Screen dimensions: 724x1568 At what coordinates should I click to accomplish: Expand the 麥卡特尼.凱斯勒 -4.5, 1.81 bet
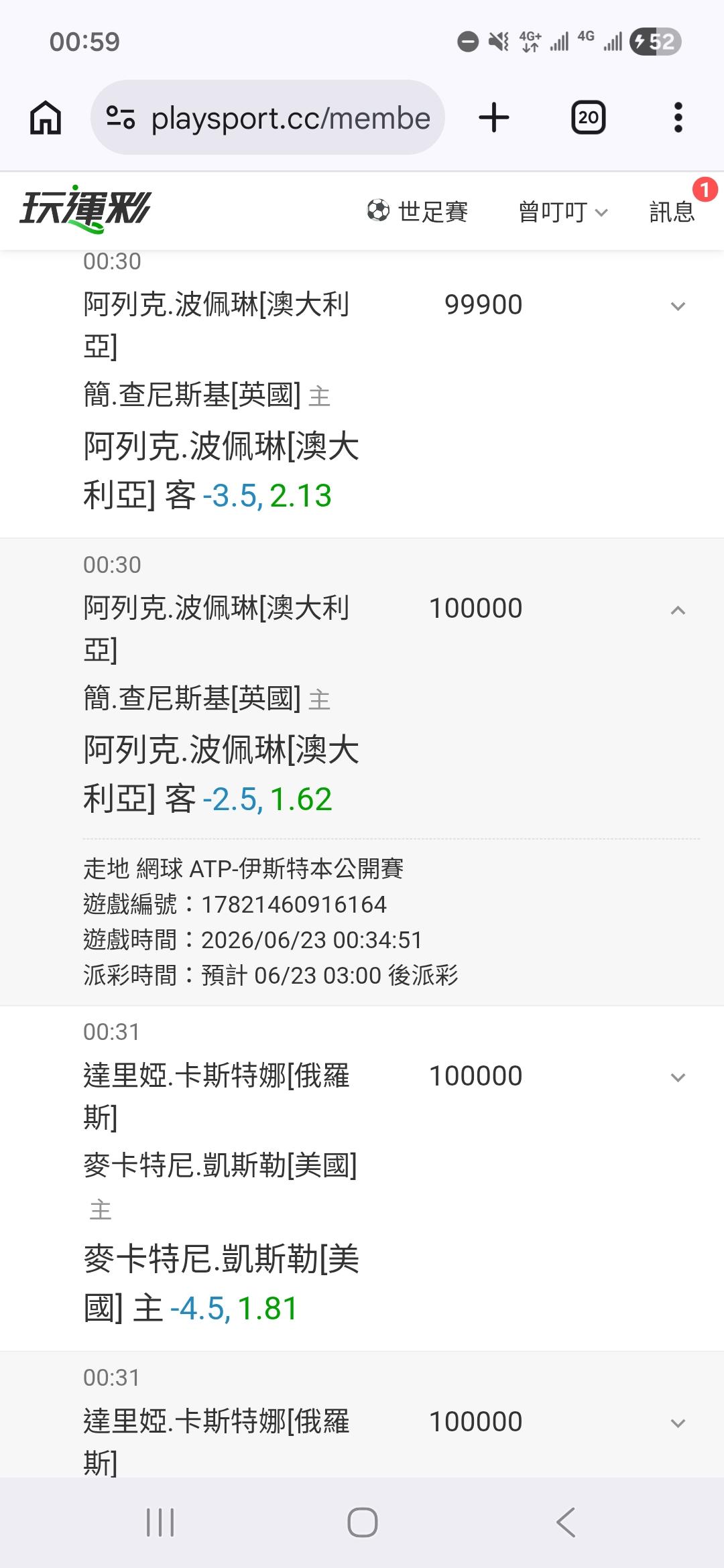[678, 1077]
